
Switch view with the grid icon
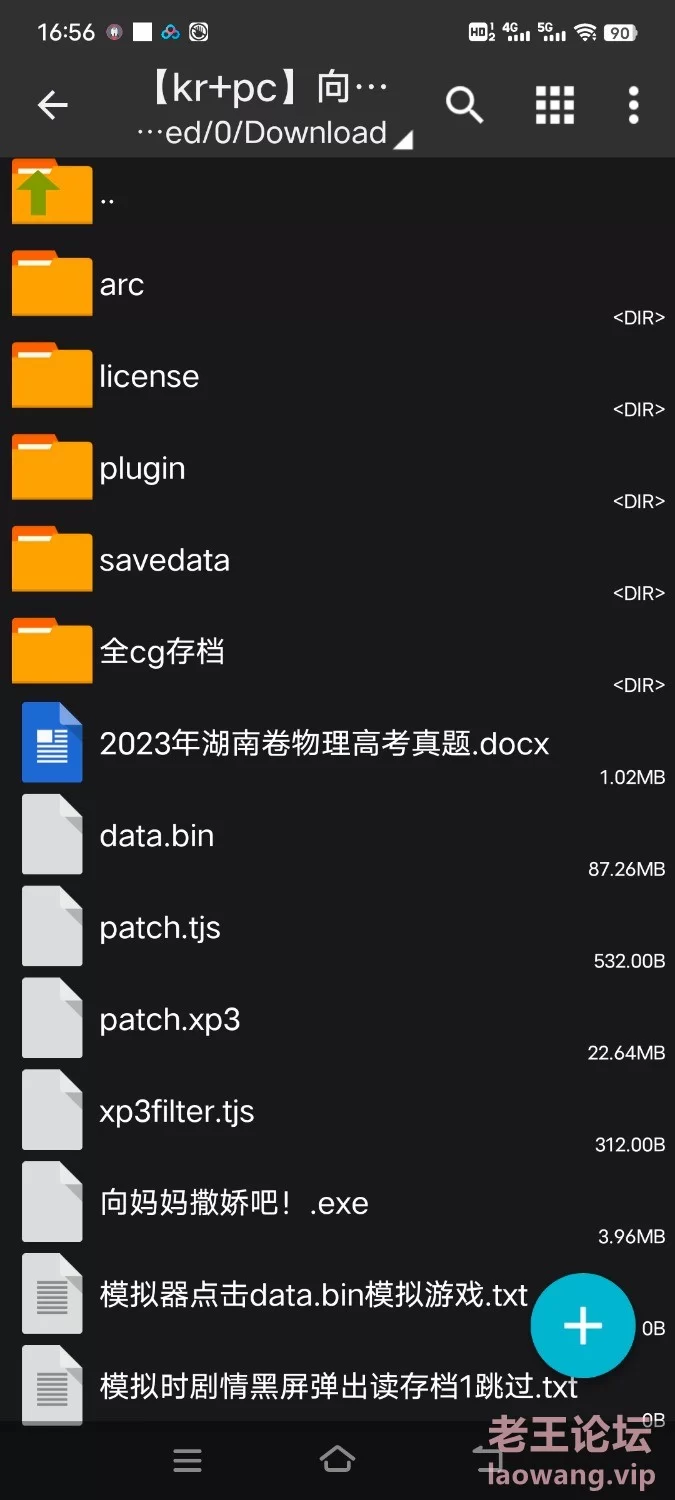point(554,104)
